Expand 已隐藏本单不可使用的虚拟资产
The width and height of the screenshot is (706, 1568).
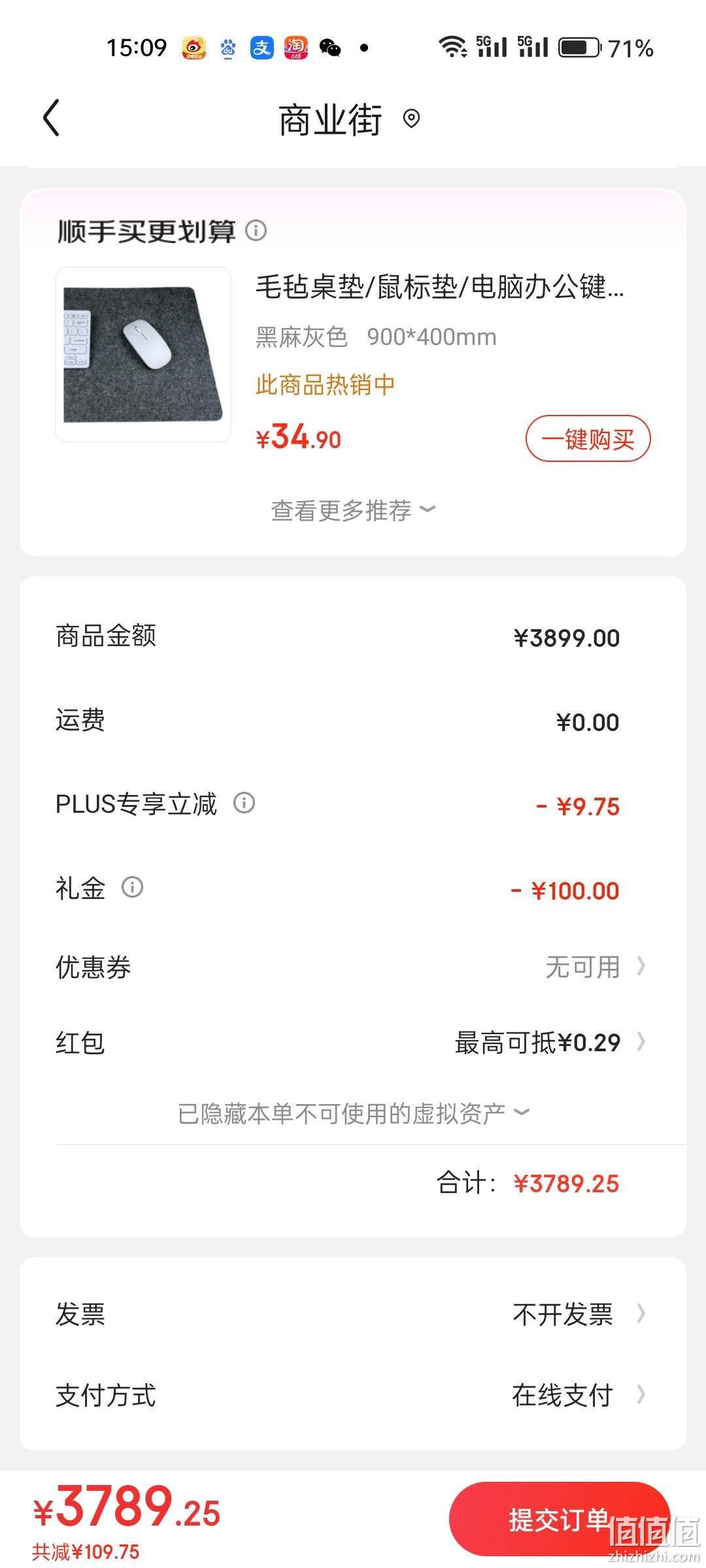click(x=353, y=1113)
